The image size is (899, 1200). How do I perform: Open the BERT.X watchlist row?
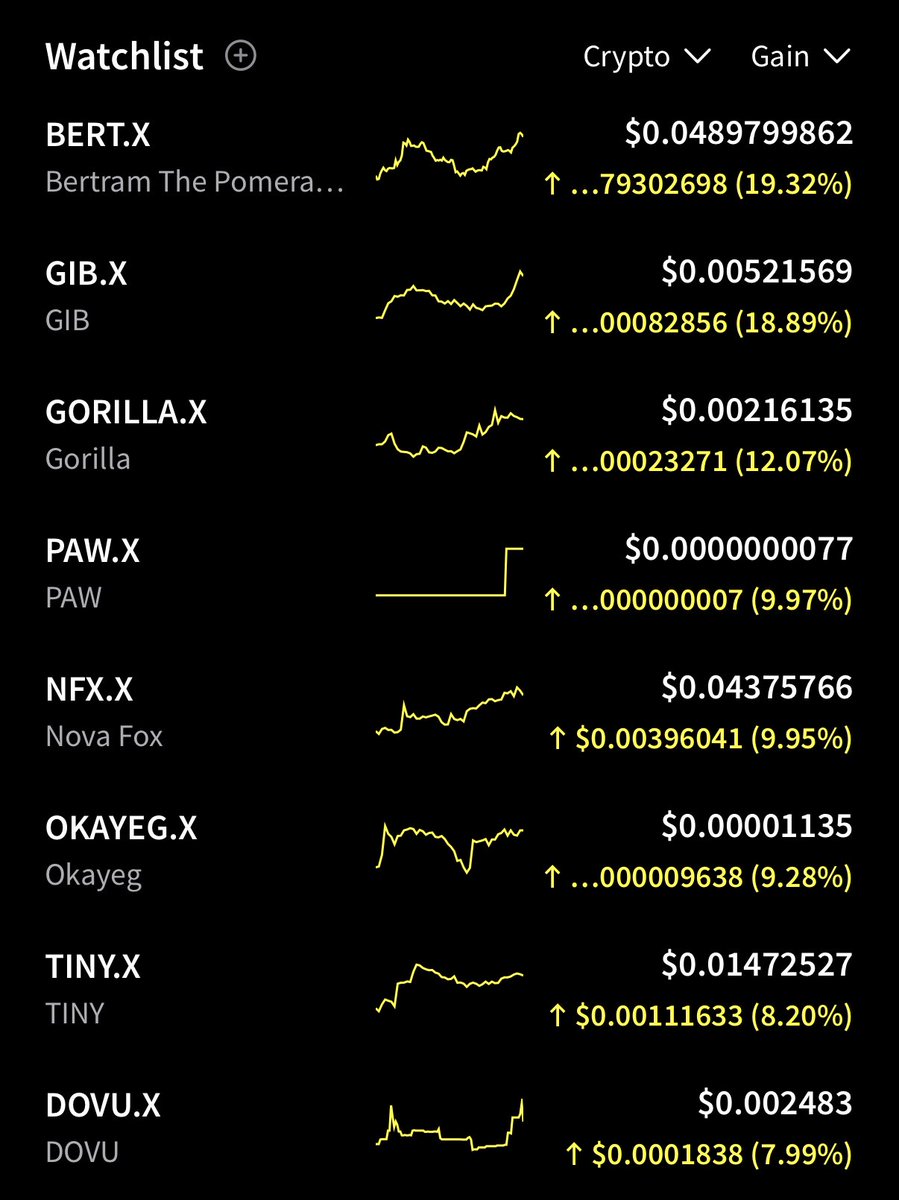98,135
